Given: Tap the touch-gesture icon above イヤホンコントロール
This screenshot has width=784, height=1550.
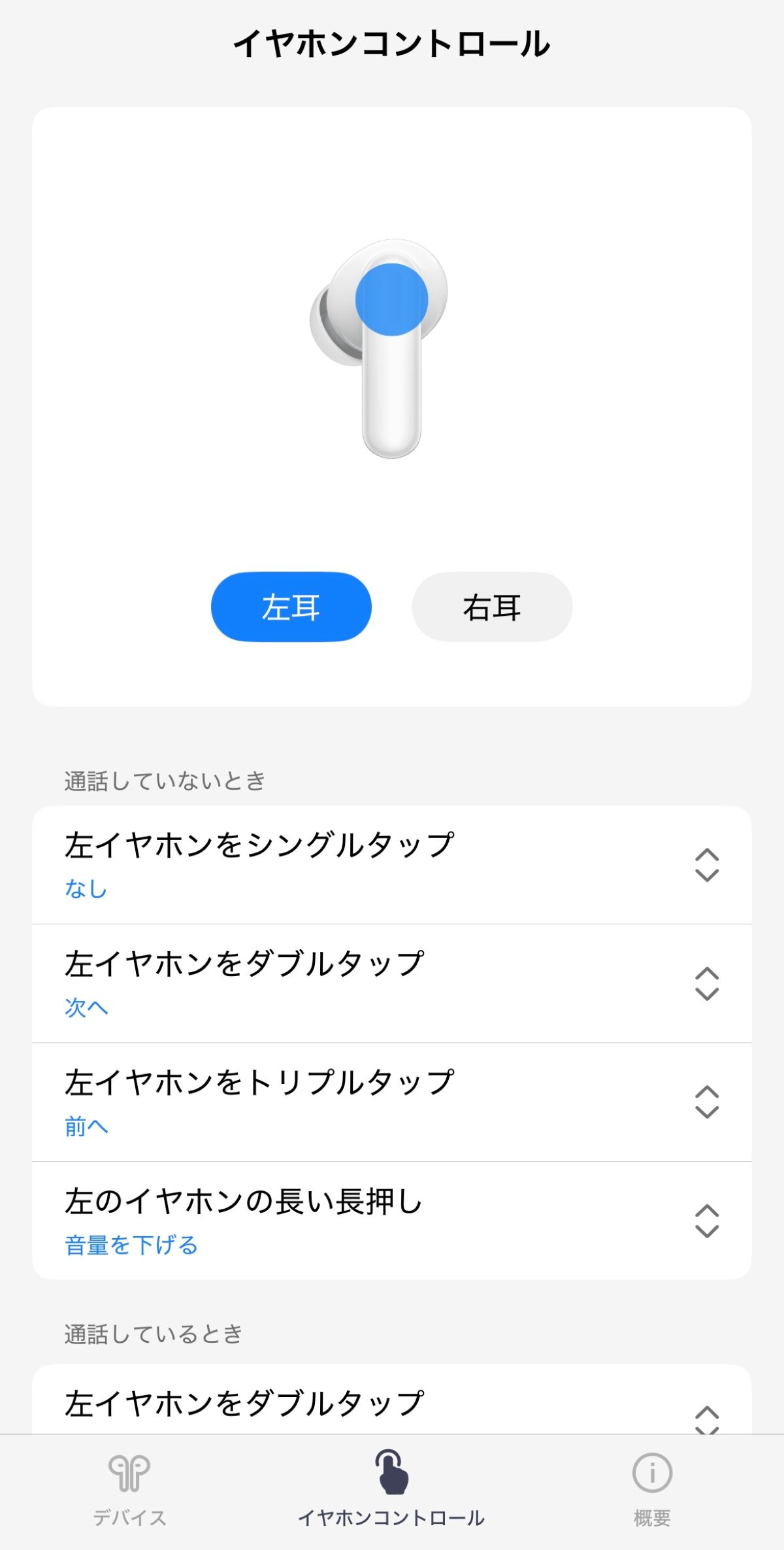Looking at the screenshot, I should (x=390, y=1471).
